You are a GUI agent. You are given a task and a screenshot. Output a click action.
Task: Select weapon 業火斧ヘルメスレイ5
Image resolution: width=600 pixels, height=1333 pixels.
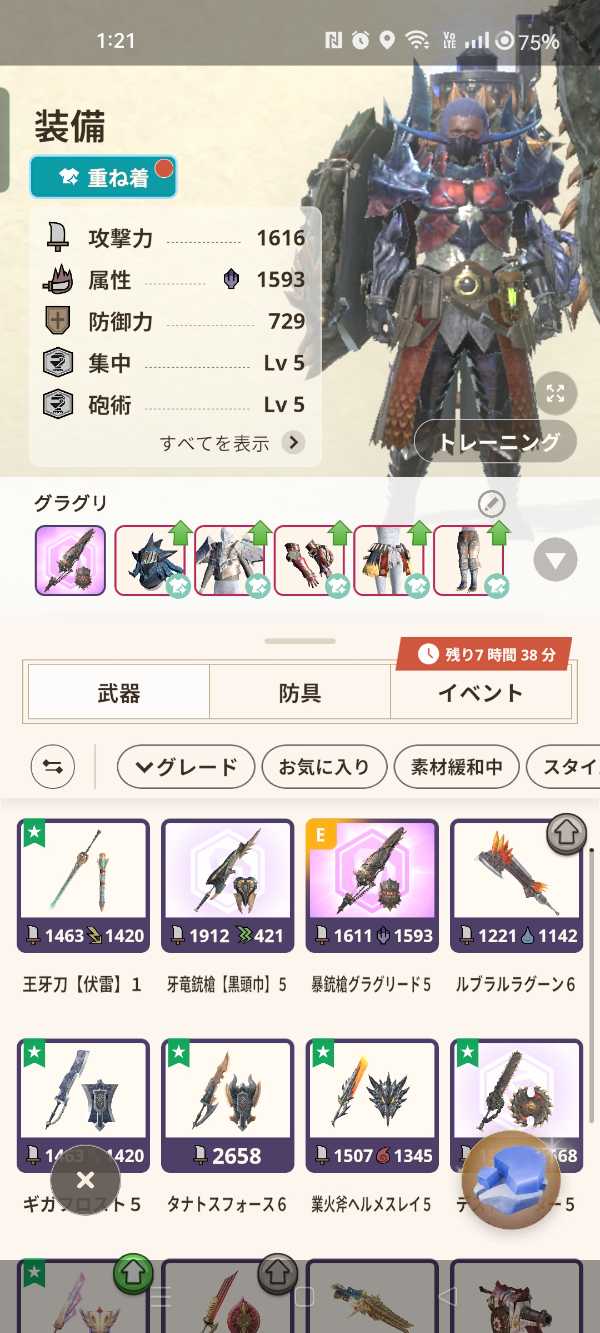coord(371,1104)
